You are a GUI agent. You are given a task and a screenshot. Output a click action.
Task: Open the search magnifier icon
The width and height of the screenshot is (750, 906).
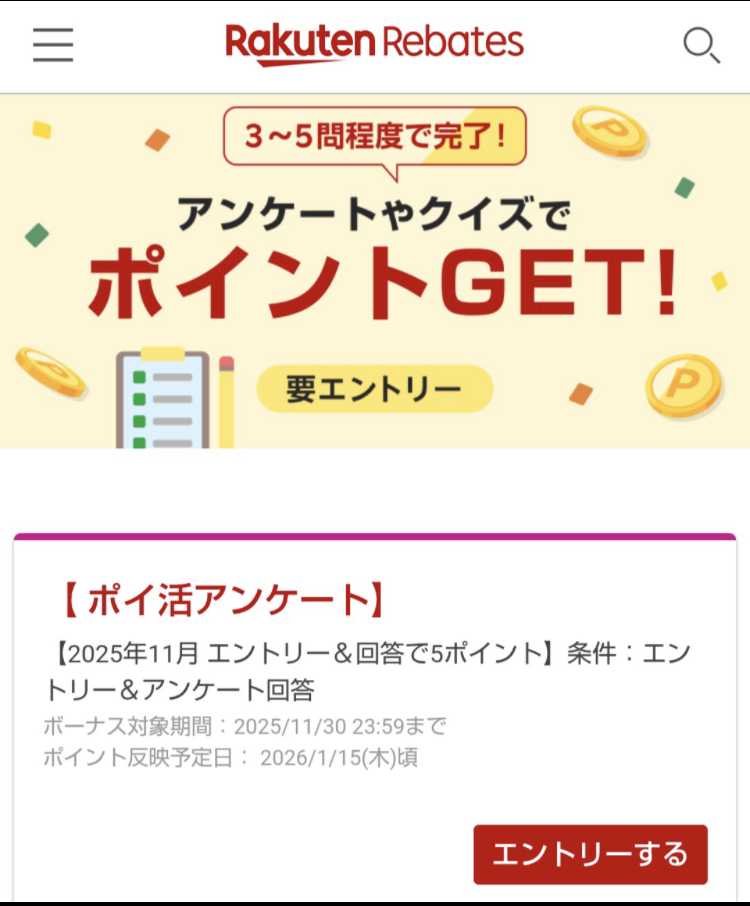(x=699, y=45)
